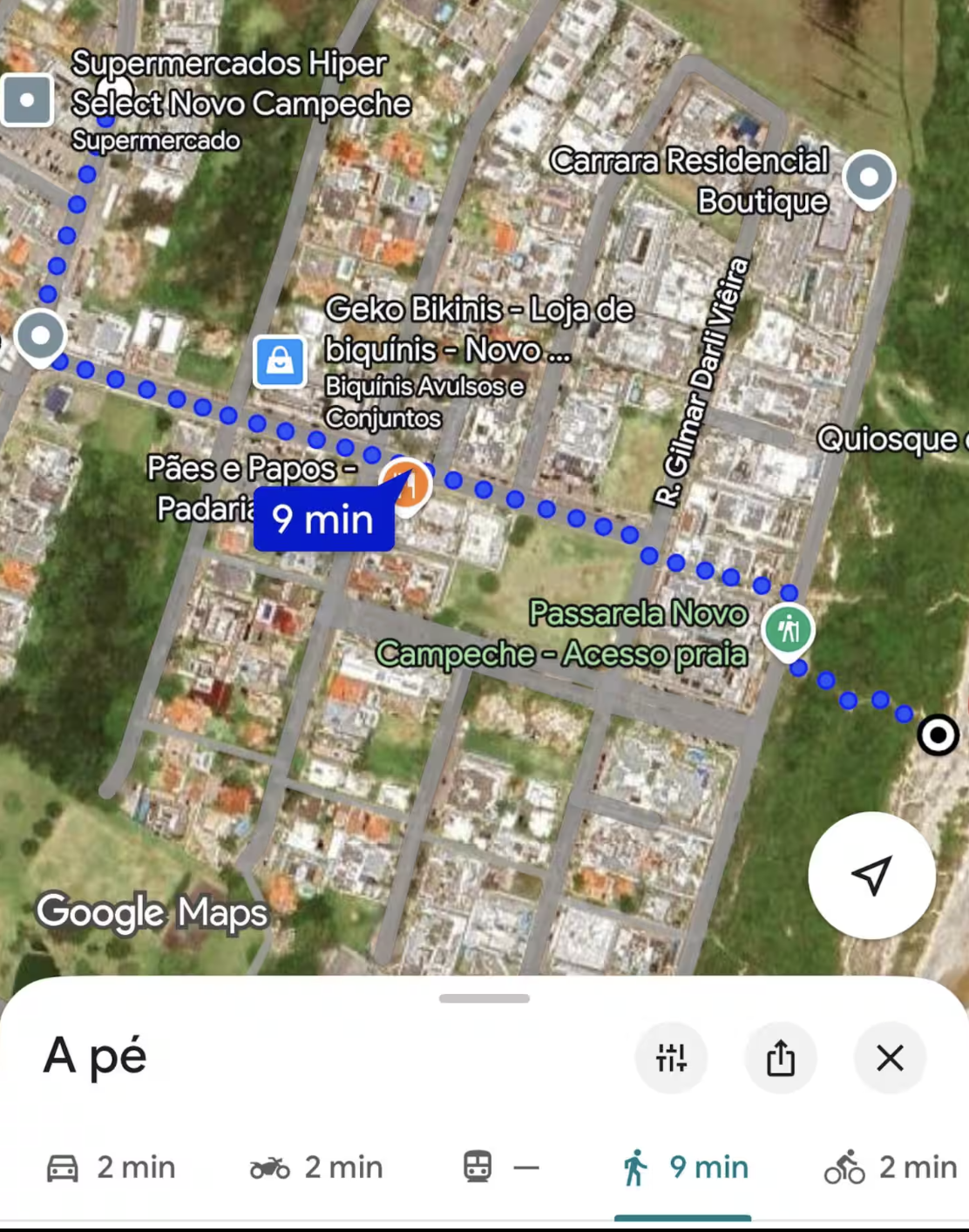Select the walking 9 min tab
969x1232 pixels.
(x=685, y=1168)
